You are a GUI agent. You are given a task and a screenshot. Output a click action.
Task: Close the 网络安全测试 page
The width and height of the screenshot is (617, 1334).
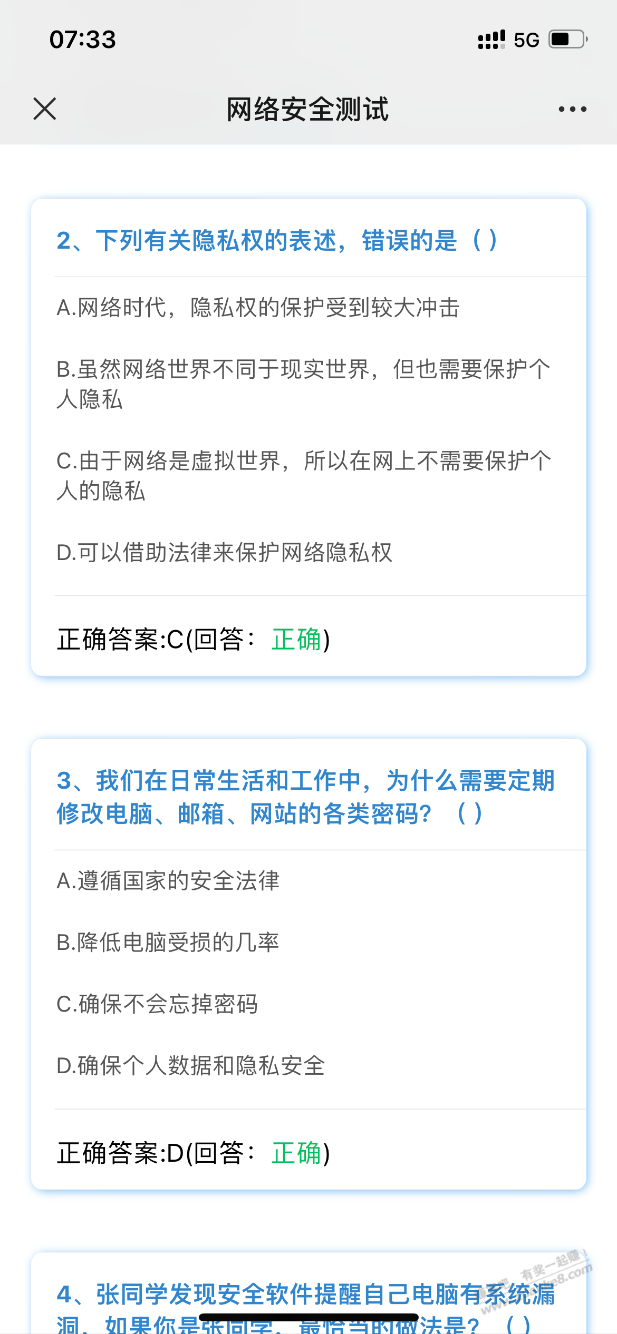(45, 109)
